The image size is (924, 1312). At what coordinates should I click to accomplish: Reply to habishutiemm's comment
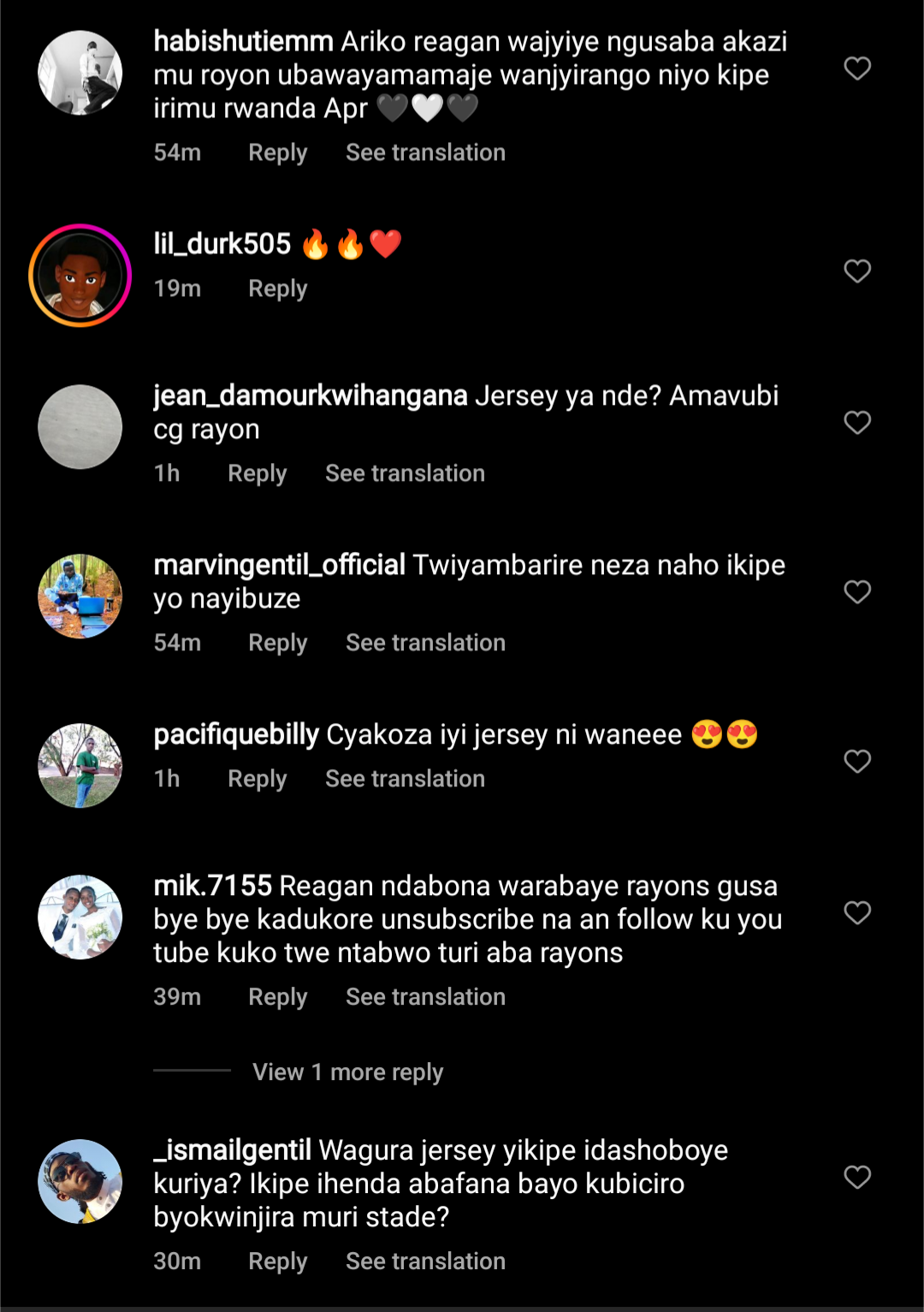277,153
